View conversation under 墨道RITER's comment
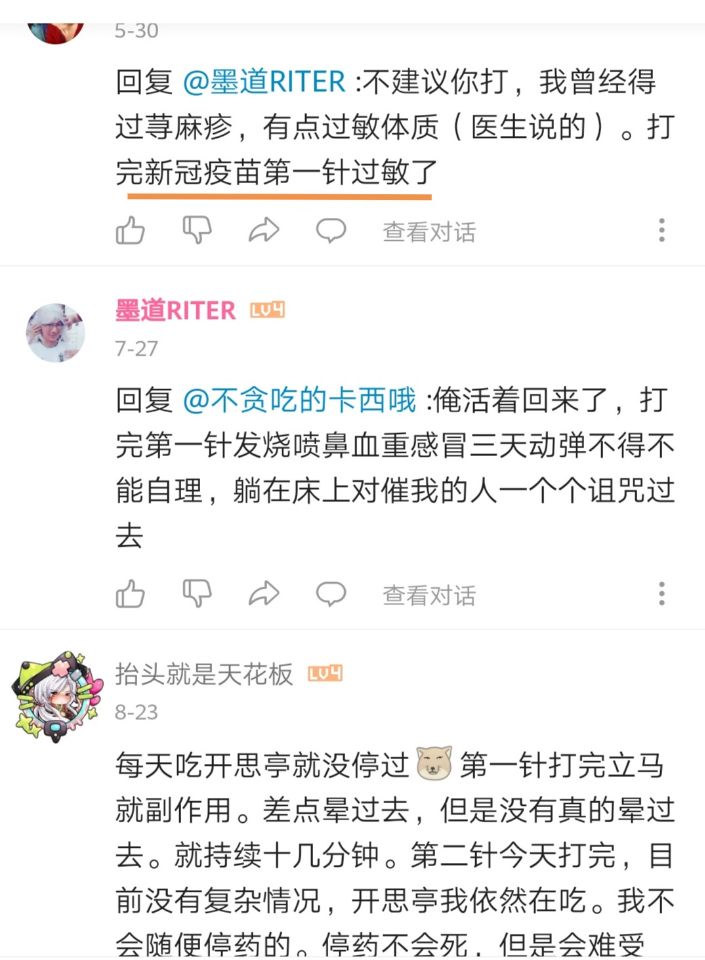 point(428,595)
